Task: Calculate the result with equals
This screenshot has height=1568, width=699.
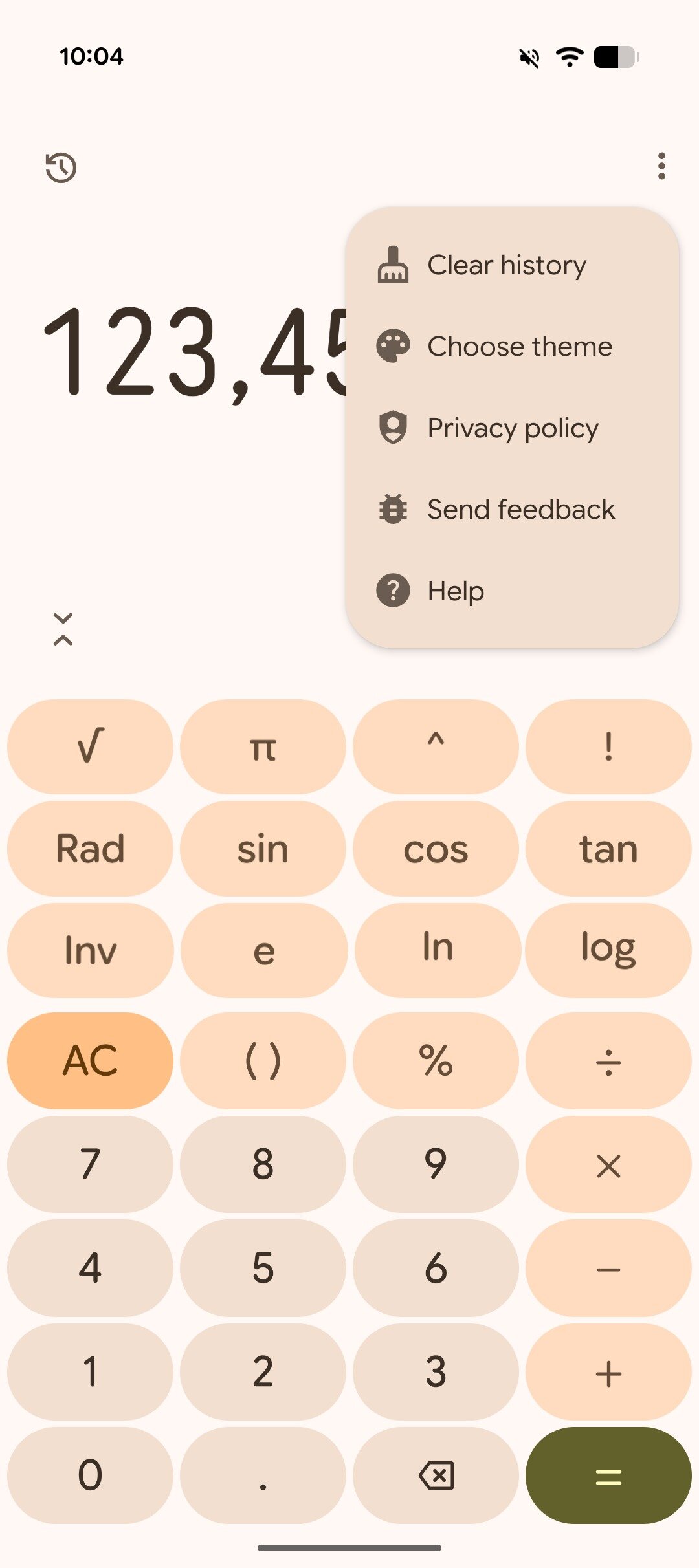Action: click(608, 1475)
